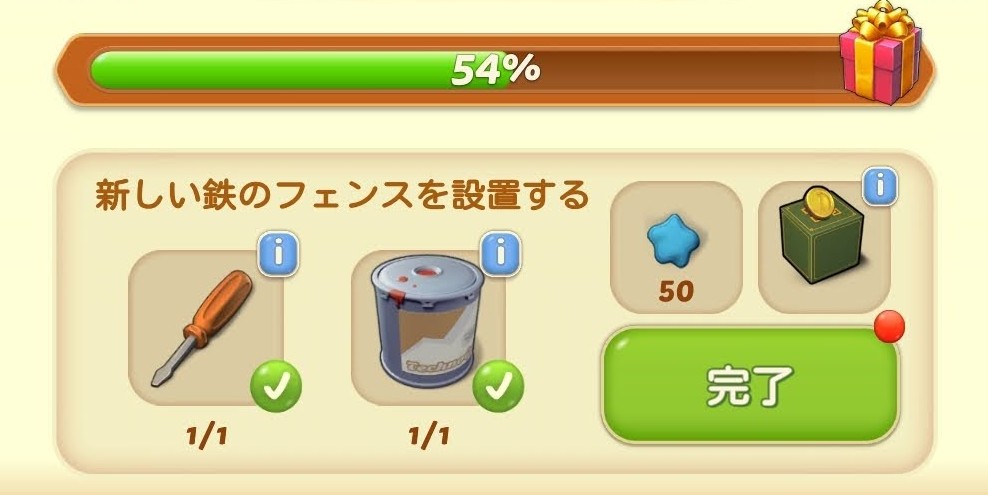Tap the green 完了 button
The width and height of the screenshot is (988, 495).
coord(750,386)
